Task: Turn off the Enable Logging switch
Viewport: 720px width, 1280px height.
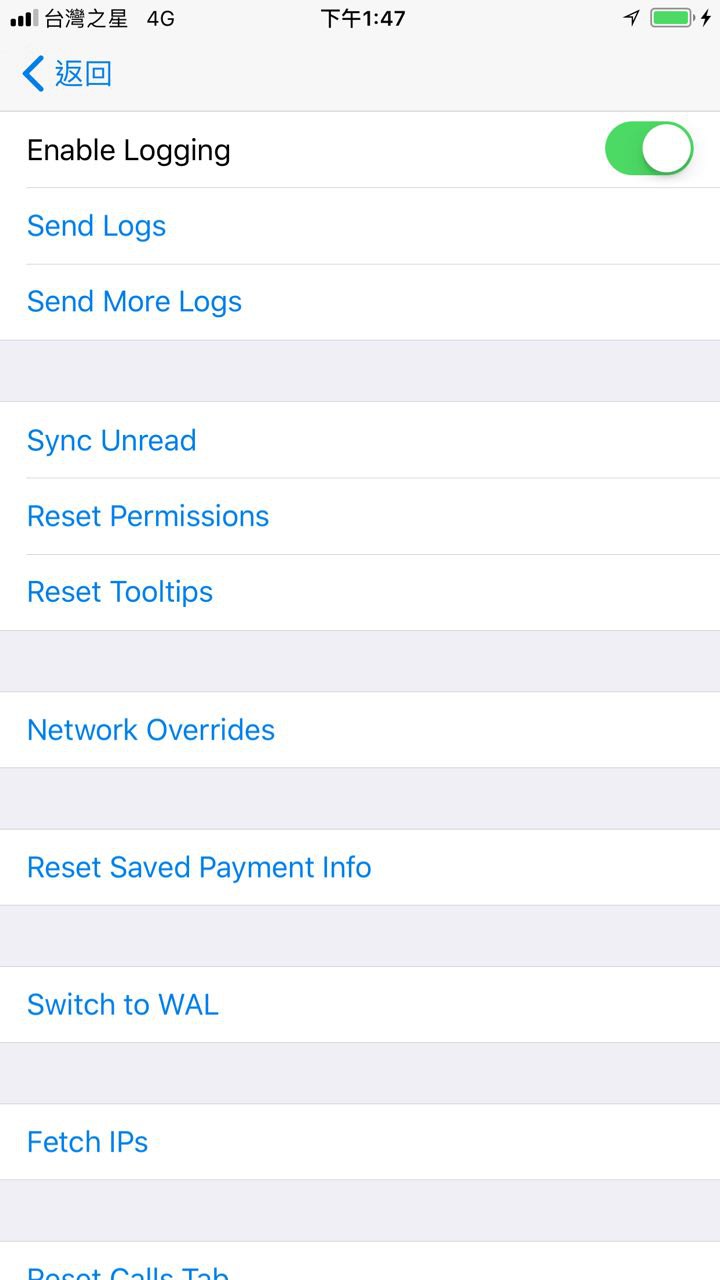Action: click(x=648, y=149)
